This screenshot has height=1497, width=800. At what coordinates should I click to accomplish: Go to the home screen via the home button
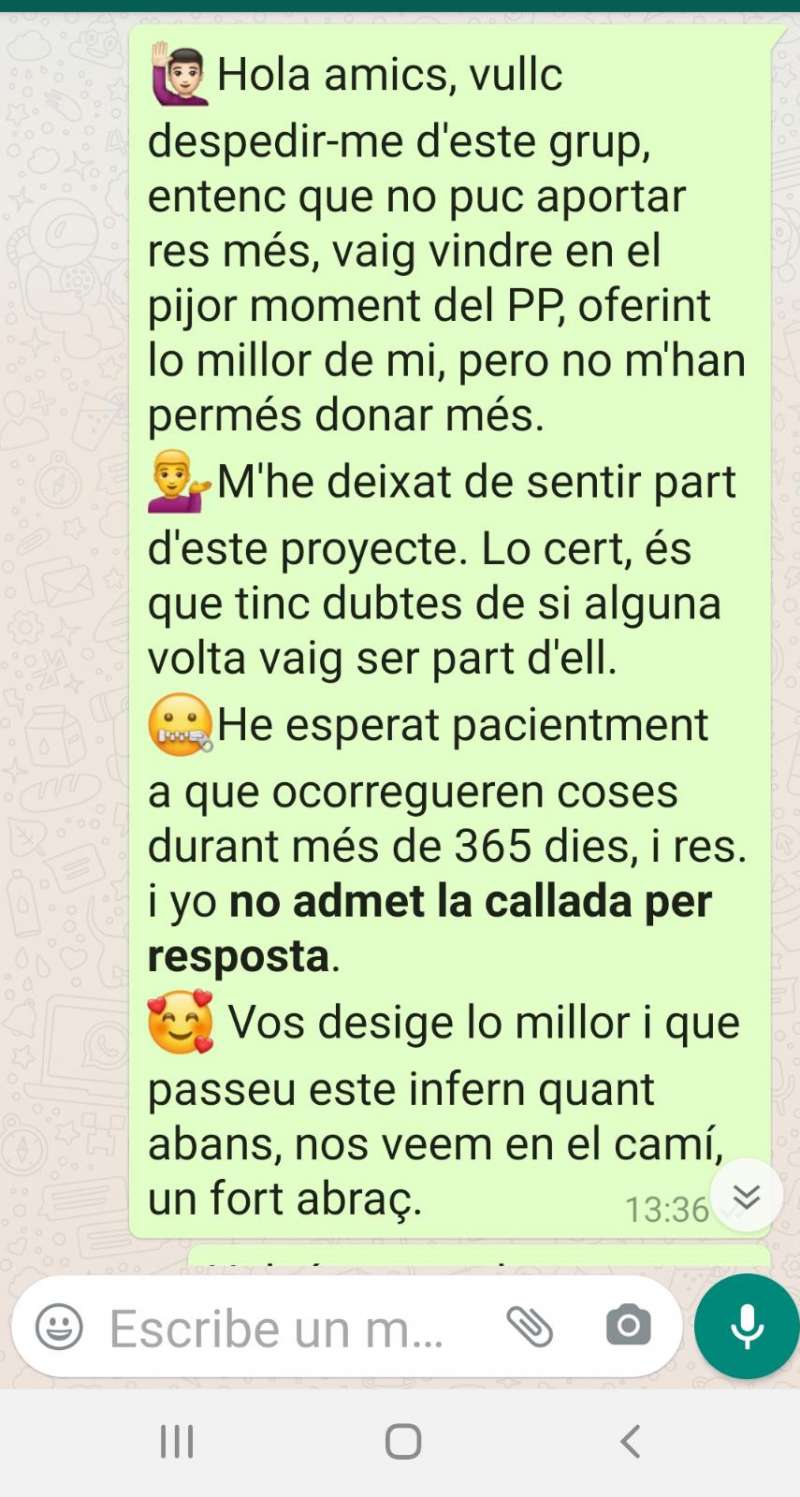click(403, 1441)
